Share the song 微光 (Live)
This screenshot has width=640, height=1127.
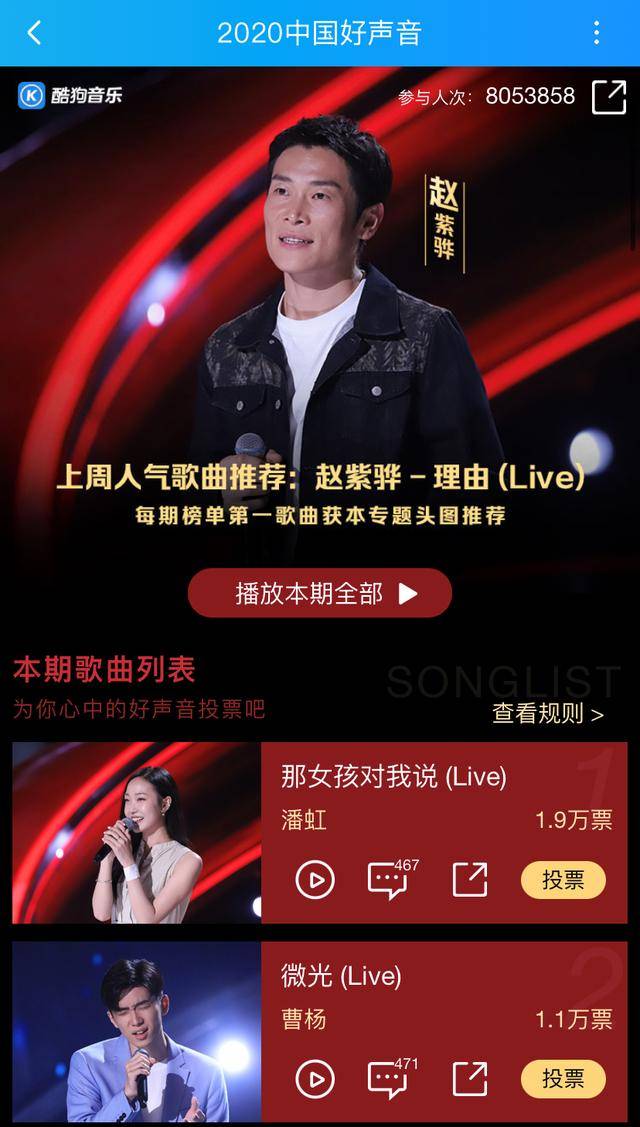pos(470,1079)
